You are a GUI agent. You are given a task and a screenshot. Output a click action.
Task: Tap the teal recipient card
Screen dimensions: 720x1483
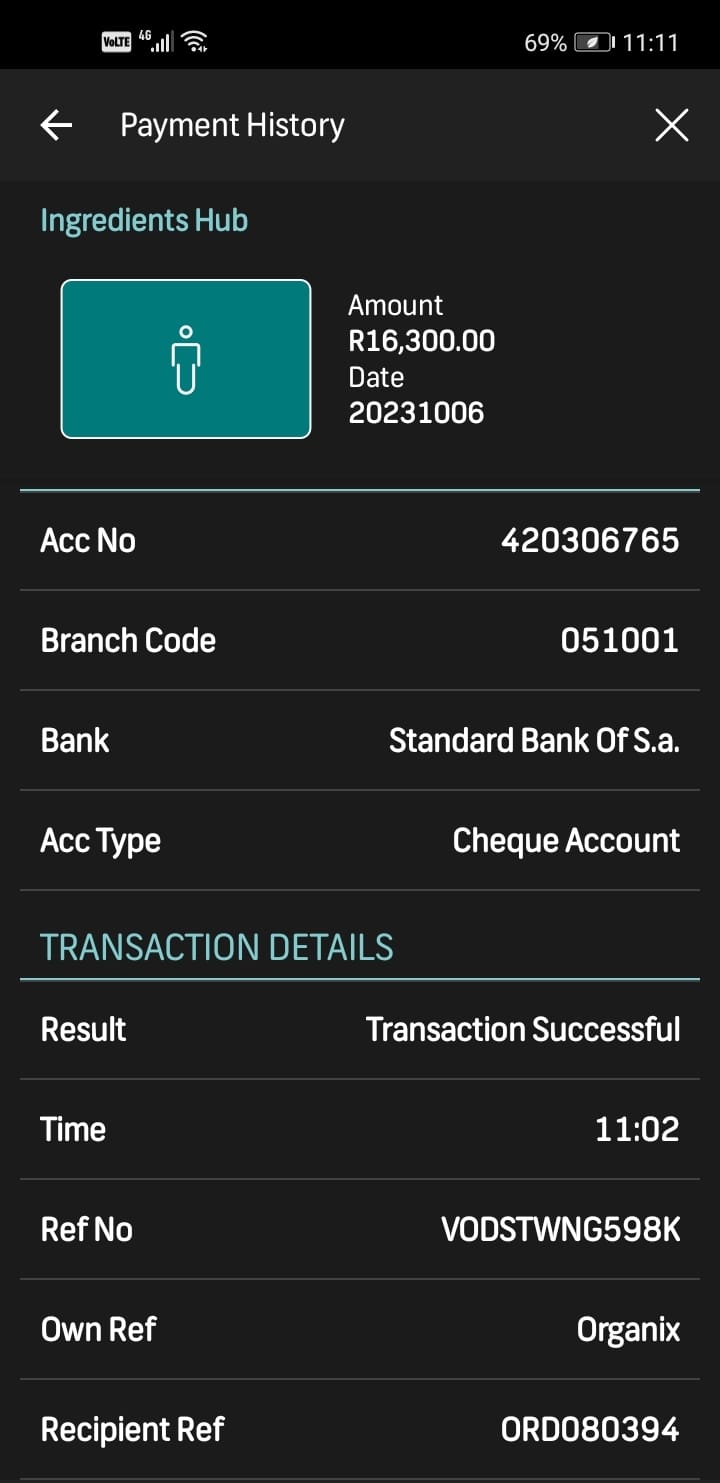[x=186, y=359]
